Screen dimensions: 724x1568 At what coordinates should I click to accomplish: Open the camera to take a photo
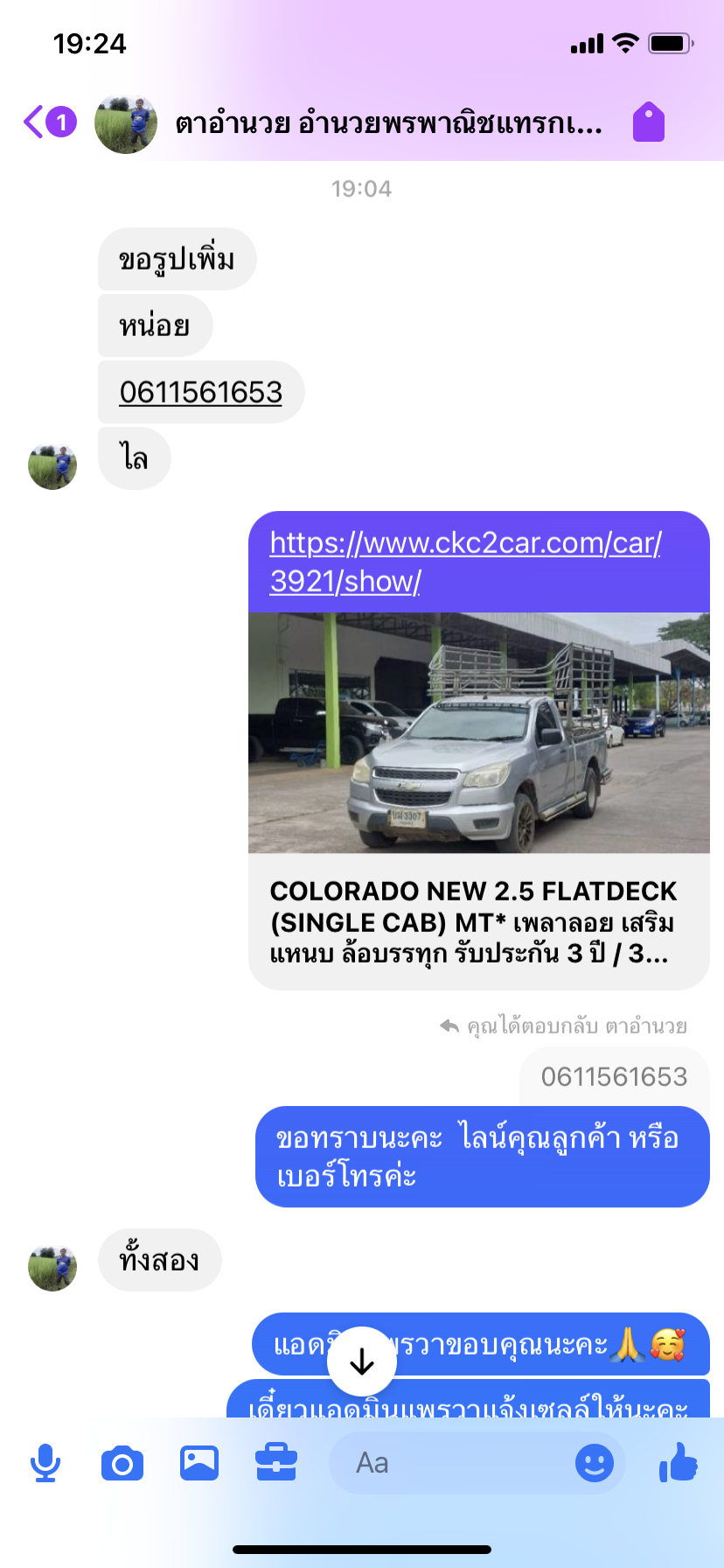[122, 1463]
